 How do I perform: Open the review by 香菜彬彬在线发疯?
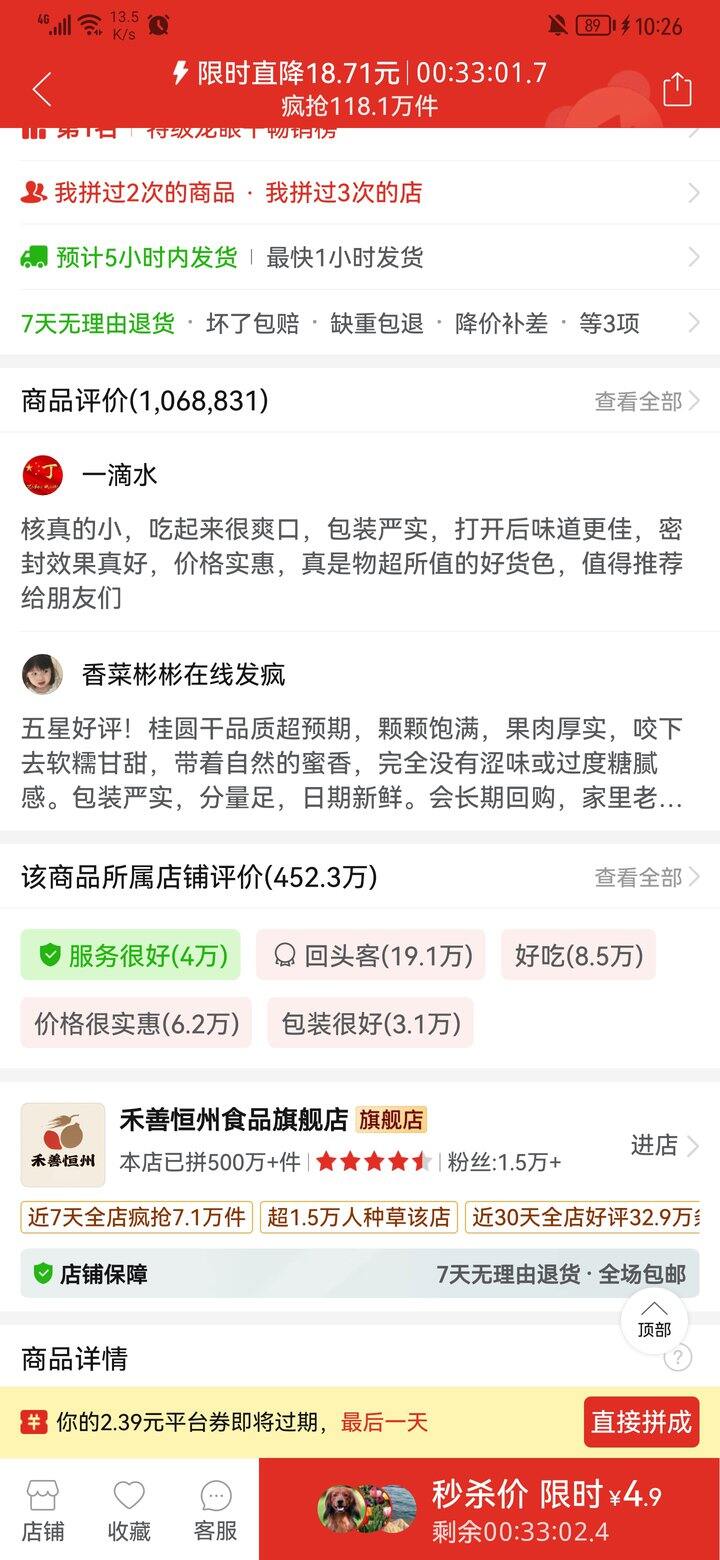tap(352, 745)
